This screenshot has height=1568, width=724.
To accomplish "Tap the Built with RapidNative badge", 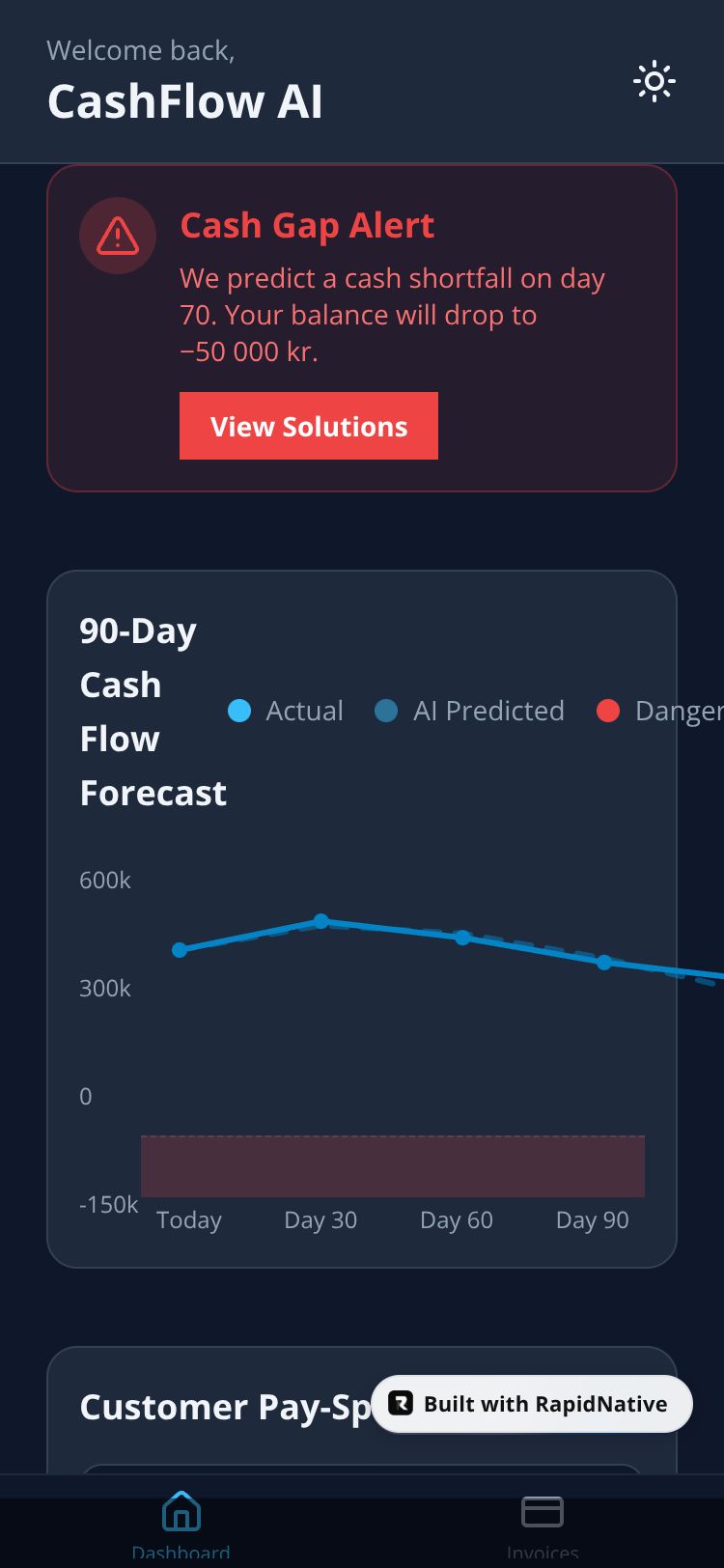I will [x=532, y=1404].
